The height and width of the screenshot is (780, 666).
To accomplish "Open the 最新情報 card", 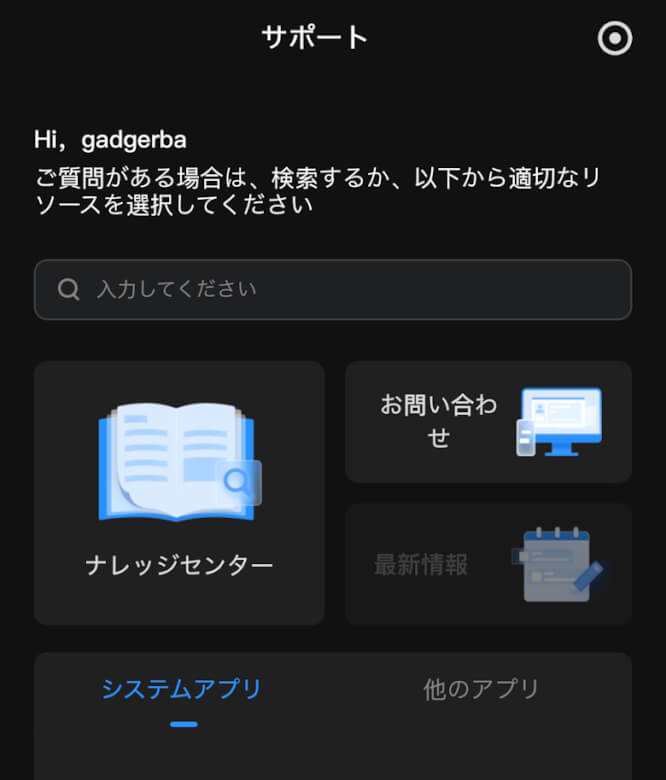I will 488,565.
